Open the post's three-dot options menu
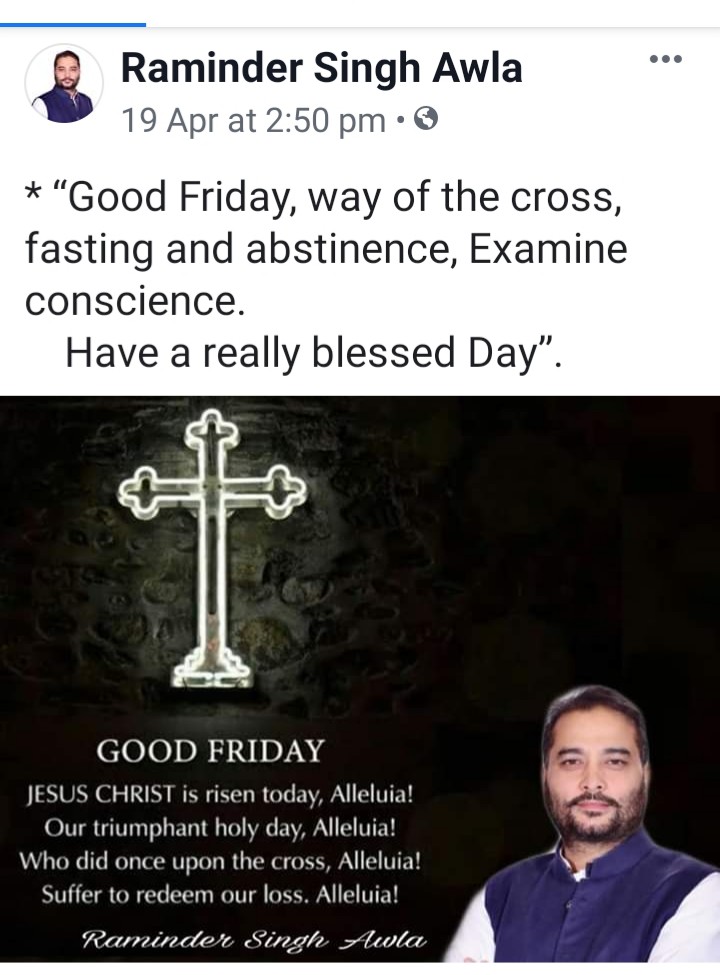 (665, 59)
